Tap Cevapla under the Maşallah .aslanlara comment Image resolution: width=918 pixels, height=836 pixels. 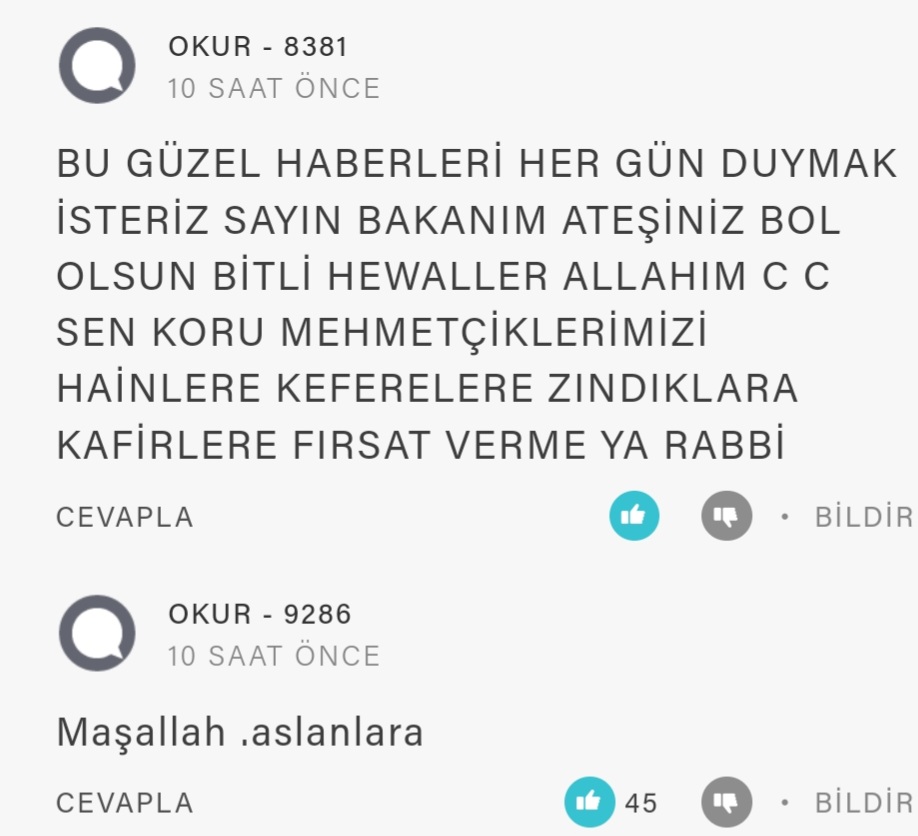coord(125,803)
